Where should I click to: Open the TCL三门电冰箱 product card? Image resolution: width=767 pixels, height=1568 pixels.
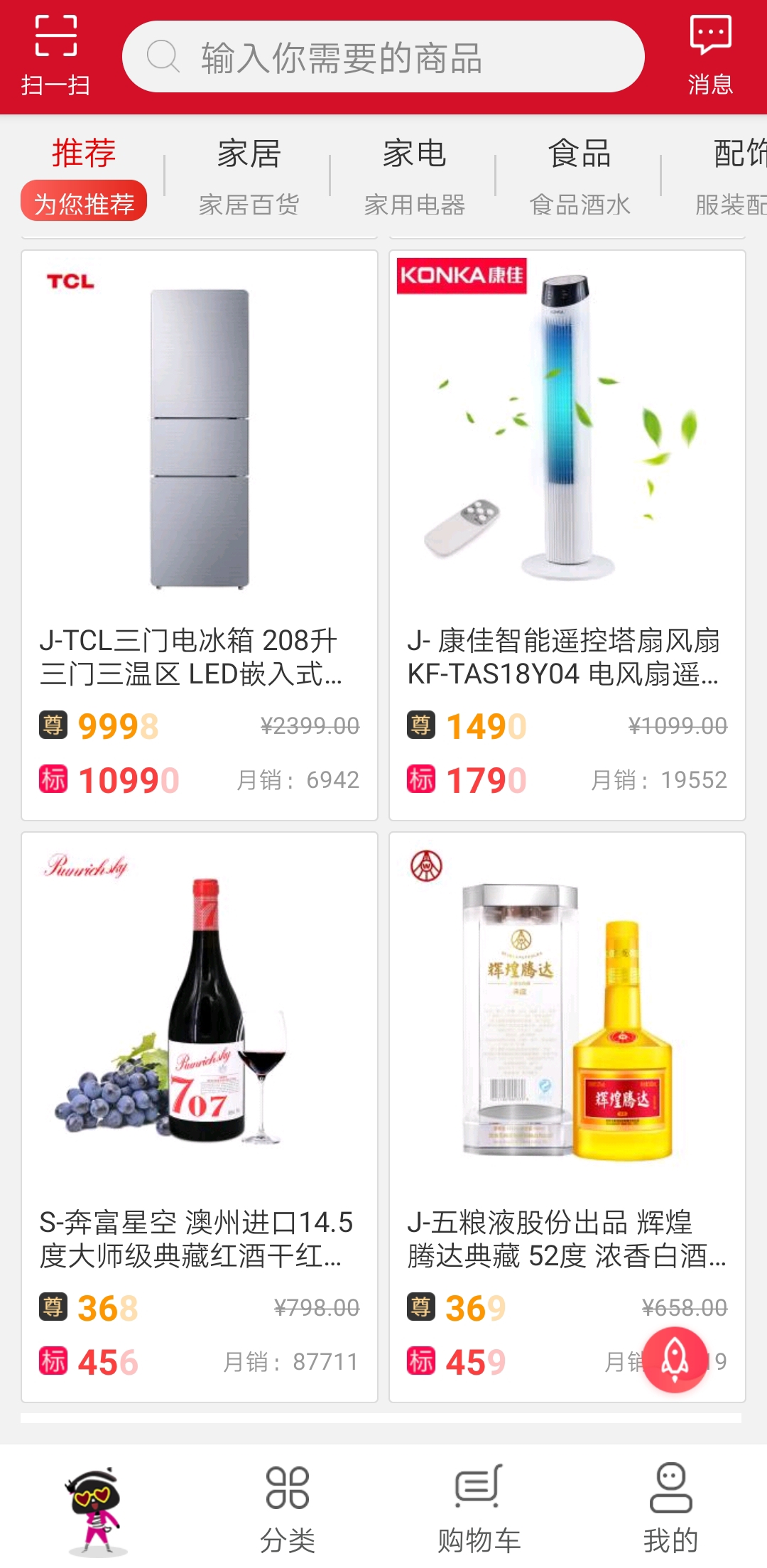point(200,534)
